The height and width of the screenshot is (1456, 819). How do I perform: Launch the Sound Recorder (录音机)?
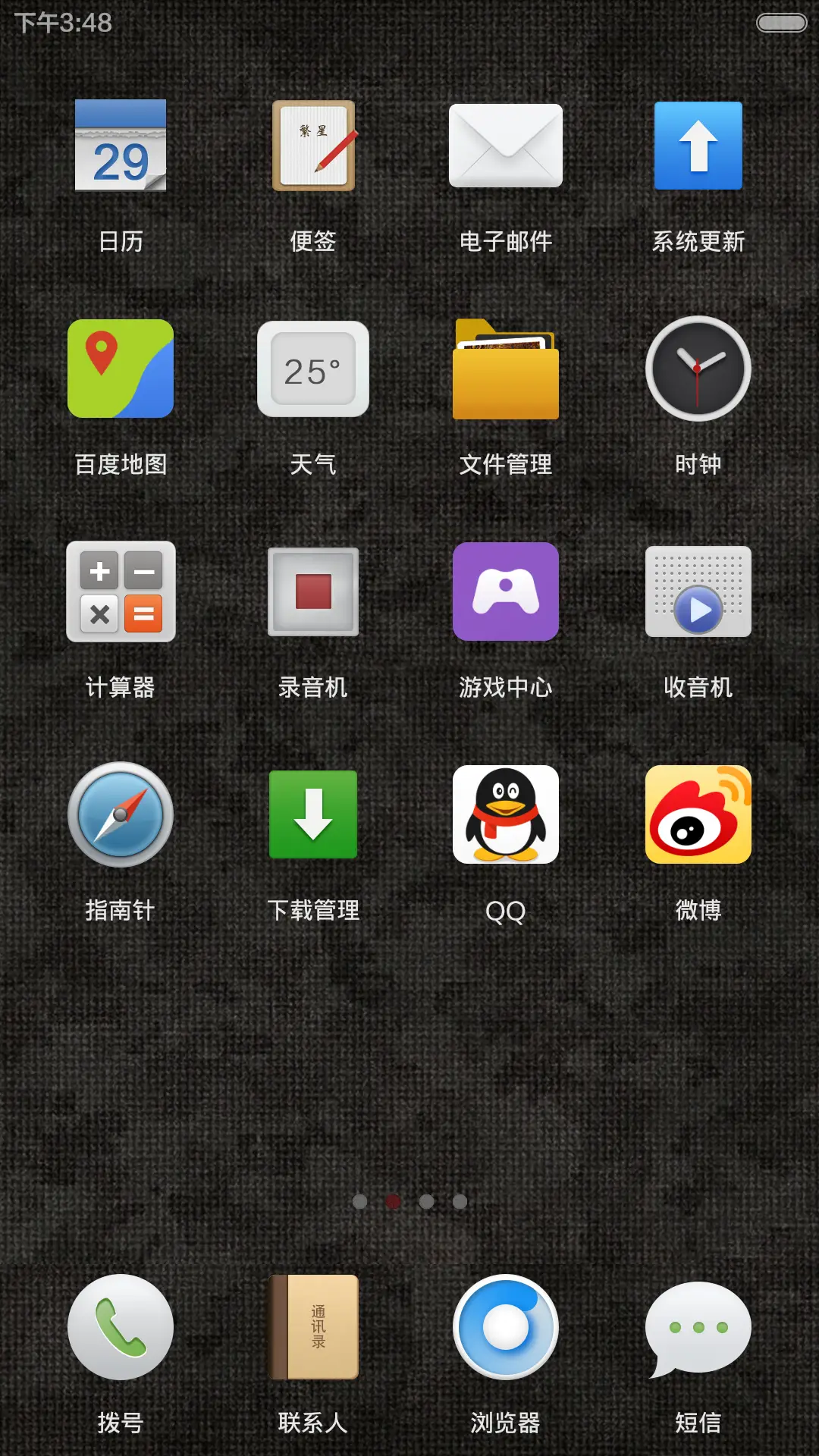(x=313, y=592)
